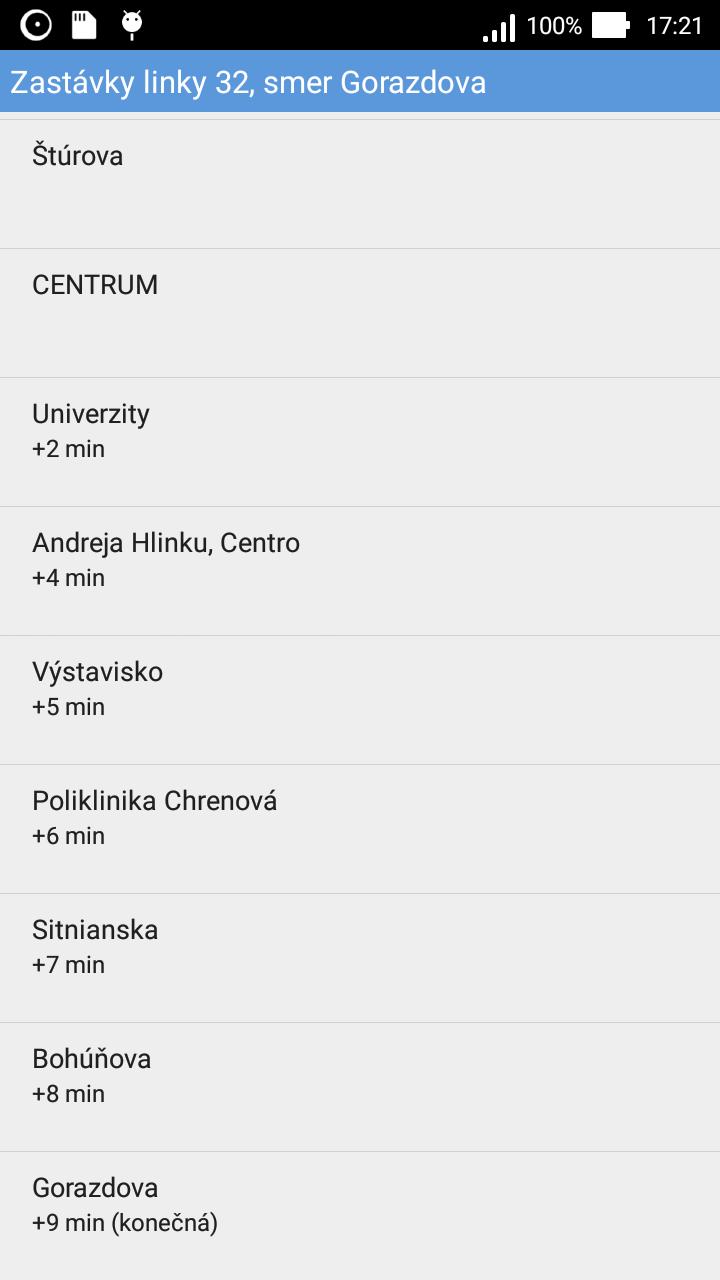Tap the signal strength bars icon
Screen dimensions: 720x1280
[x=497, y=25]
